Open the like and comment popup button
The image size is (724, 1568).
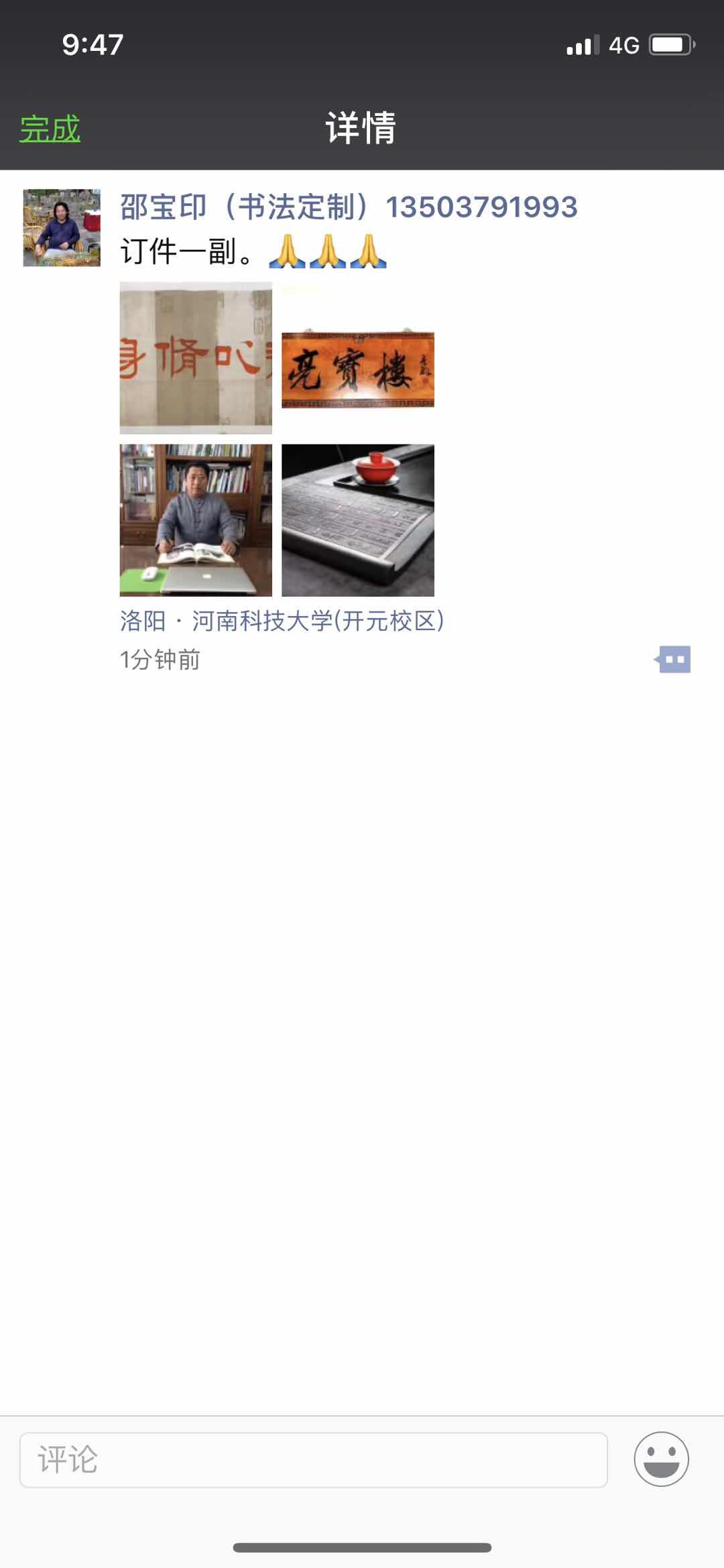(x=673, y=660)
